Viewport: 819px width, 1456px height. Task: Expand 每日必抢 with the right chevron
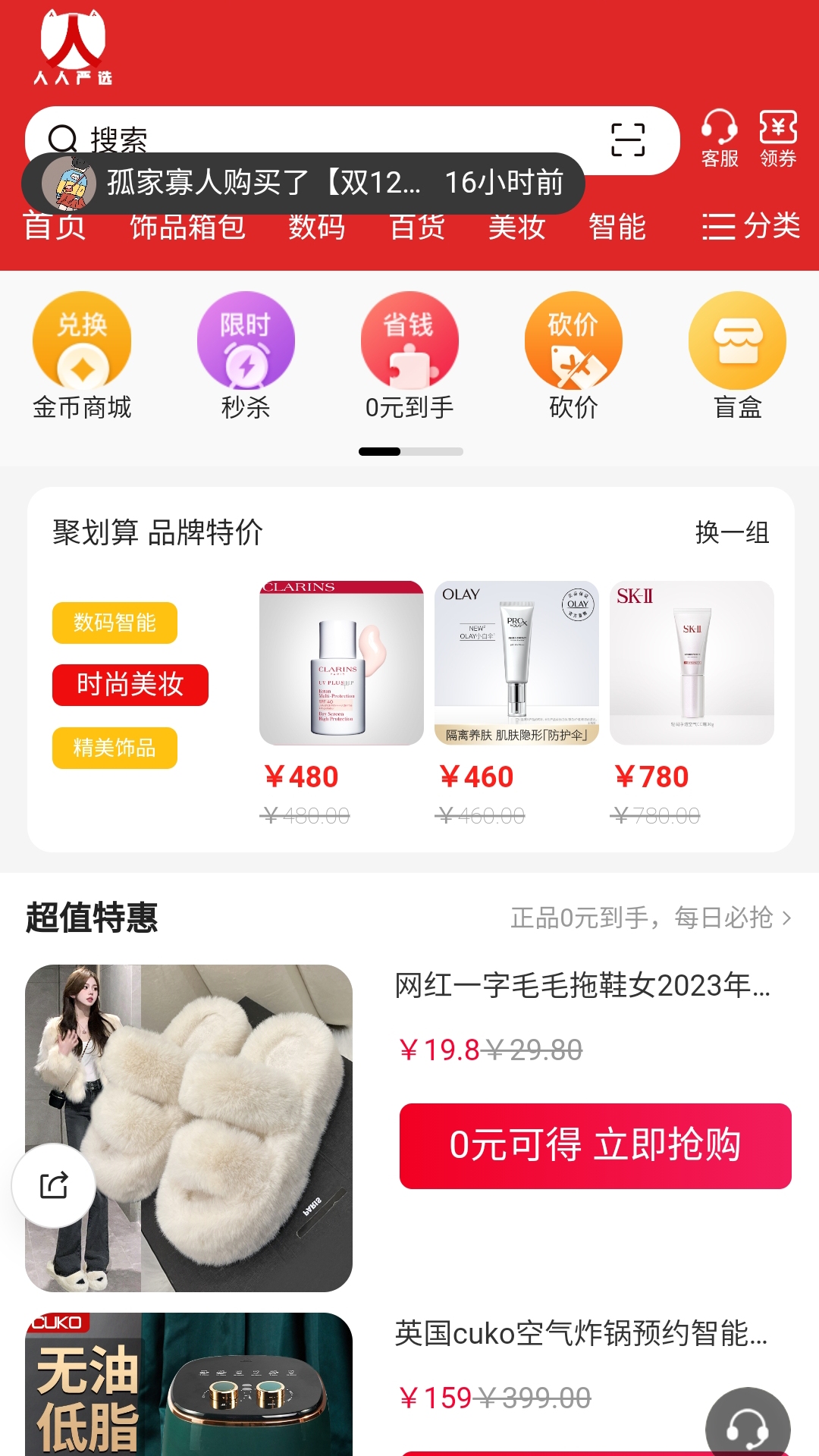coord(787,918)
